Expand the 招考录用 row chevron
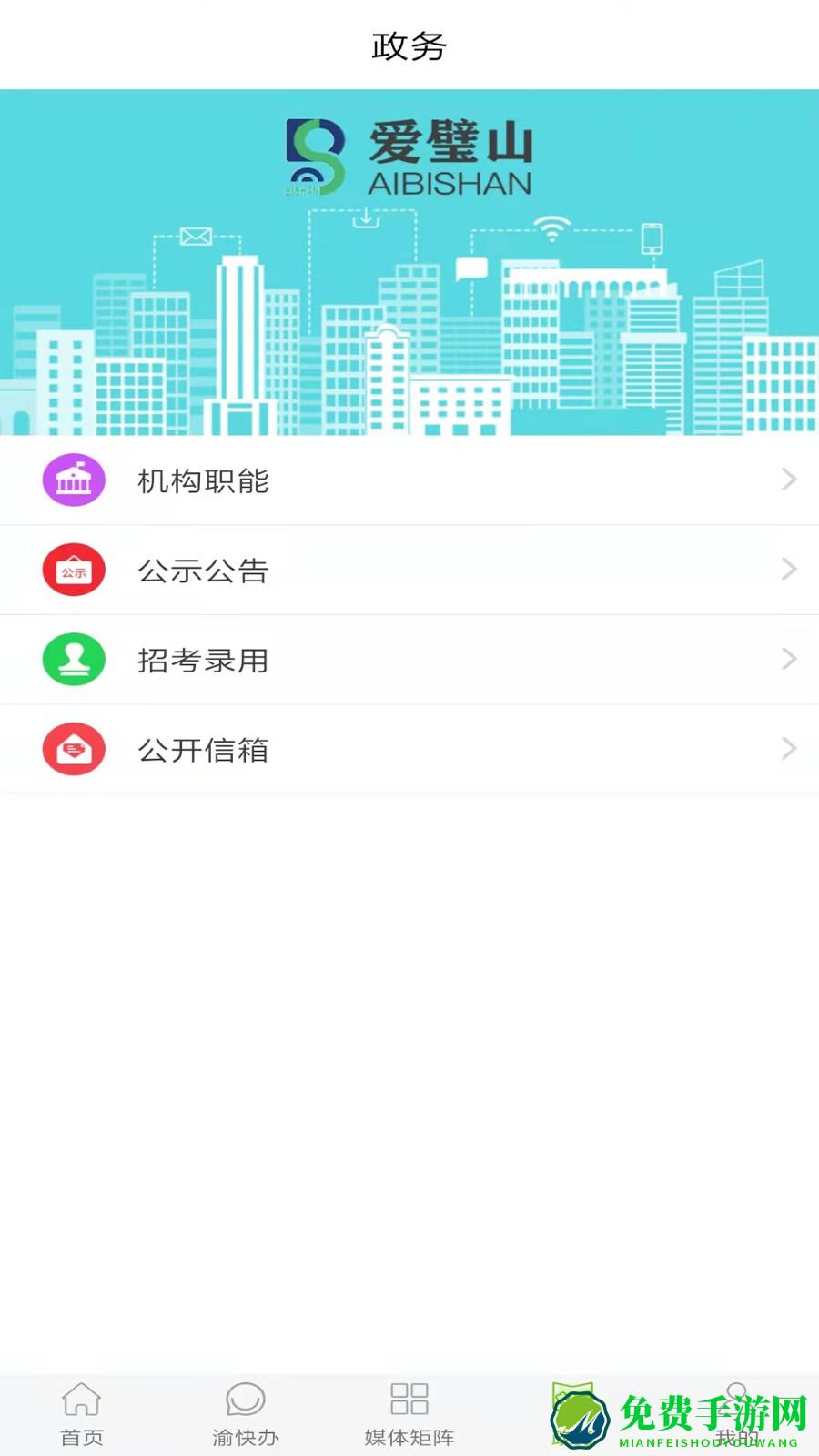Image resolution: width=819 pixels, height=1456 pixels. (x=788, y=659)
